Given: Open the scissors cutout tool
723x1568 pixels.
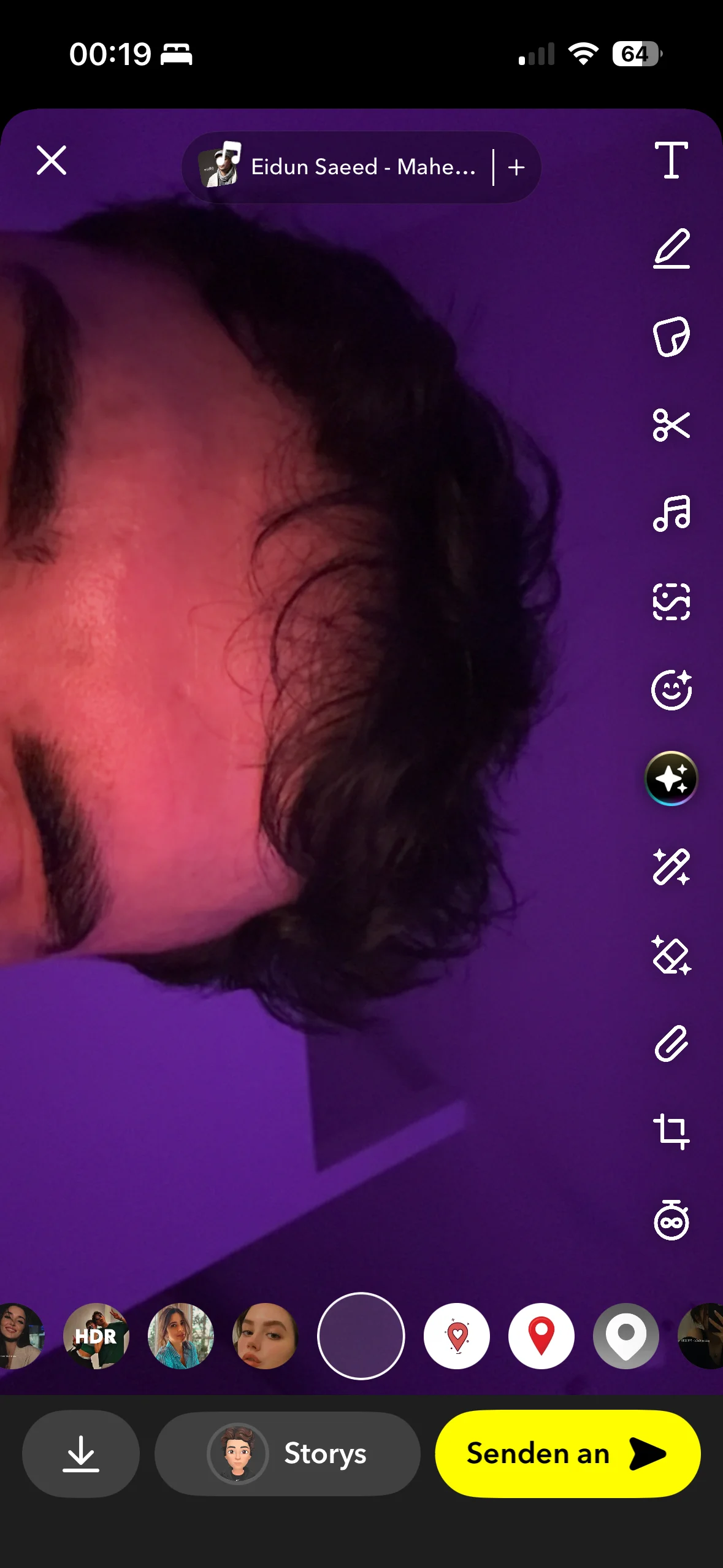Looking at the screenshot, I should 671,425.
